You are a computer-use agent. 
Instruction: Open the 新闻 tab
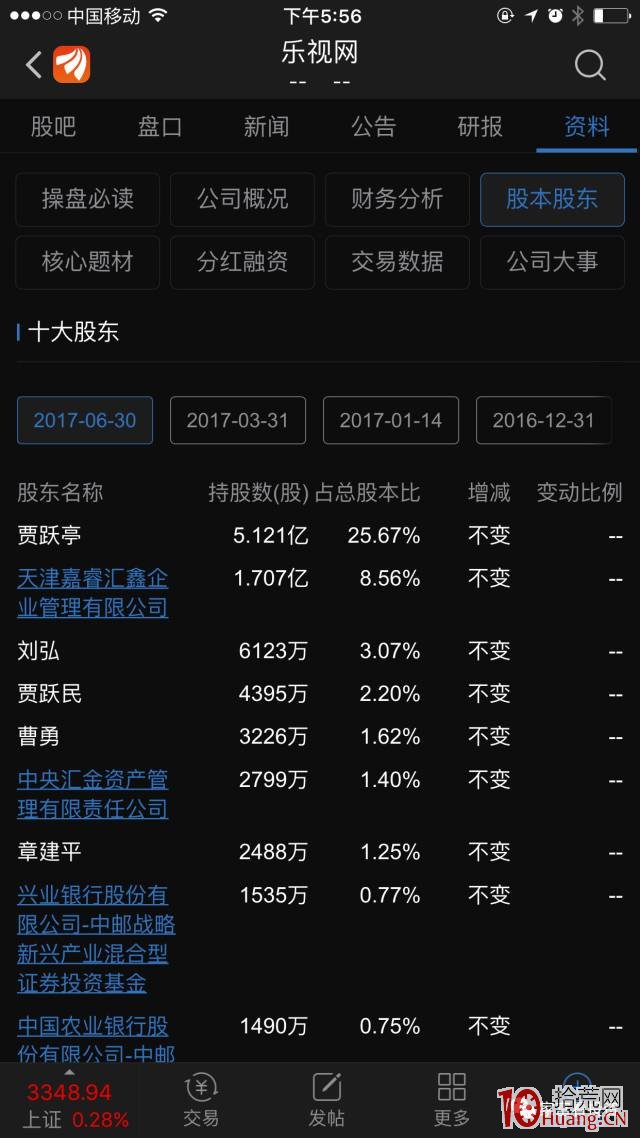point(266,127)
